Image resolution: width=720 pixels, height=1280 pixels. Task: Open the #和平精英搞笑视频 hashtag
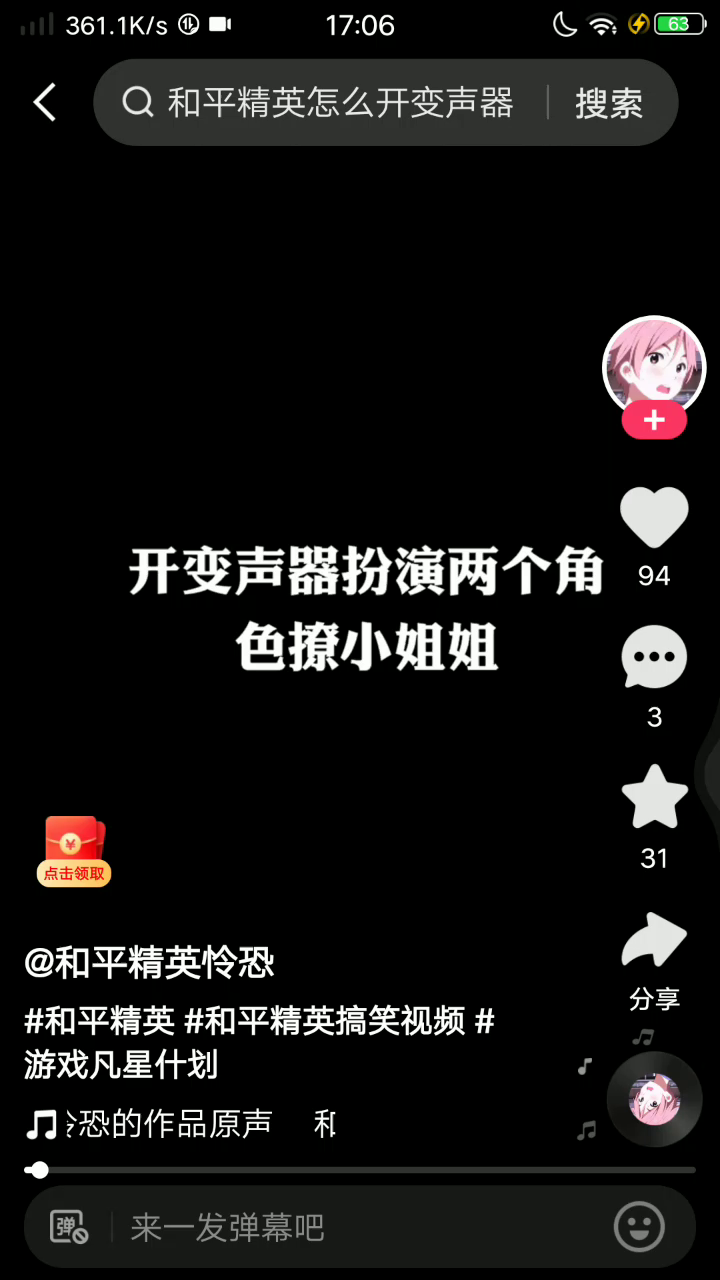point(325,1022)
